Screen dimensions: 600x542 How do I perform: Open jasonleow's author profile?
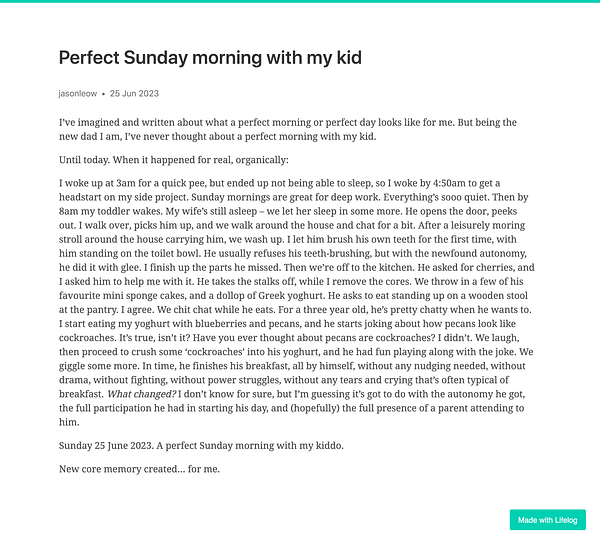pyautogui.click(x=77, y=93)
